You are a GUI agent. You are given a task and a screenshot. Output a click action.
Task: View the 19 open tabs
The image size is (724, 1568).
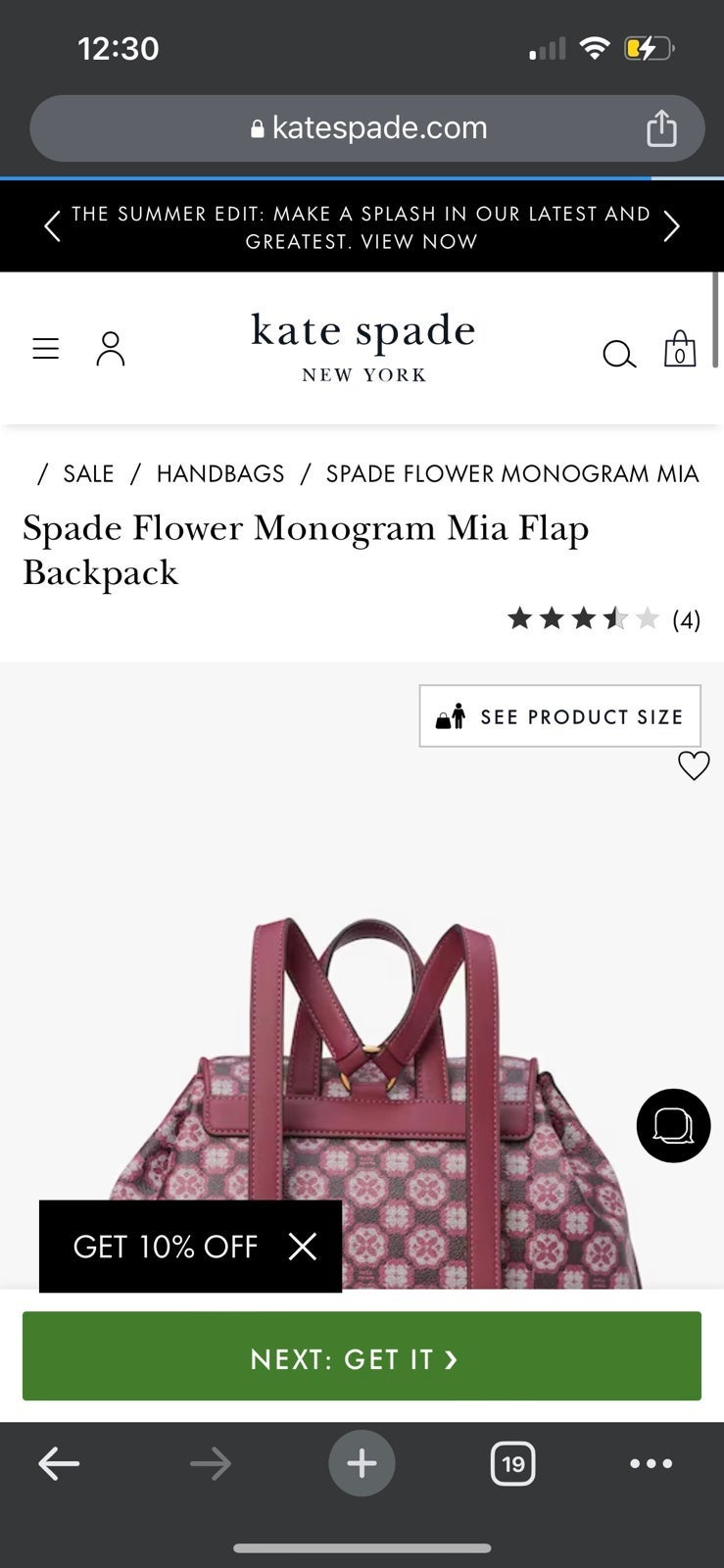point(512,1464)
